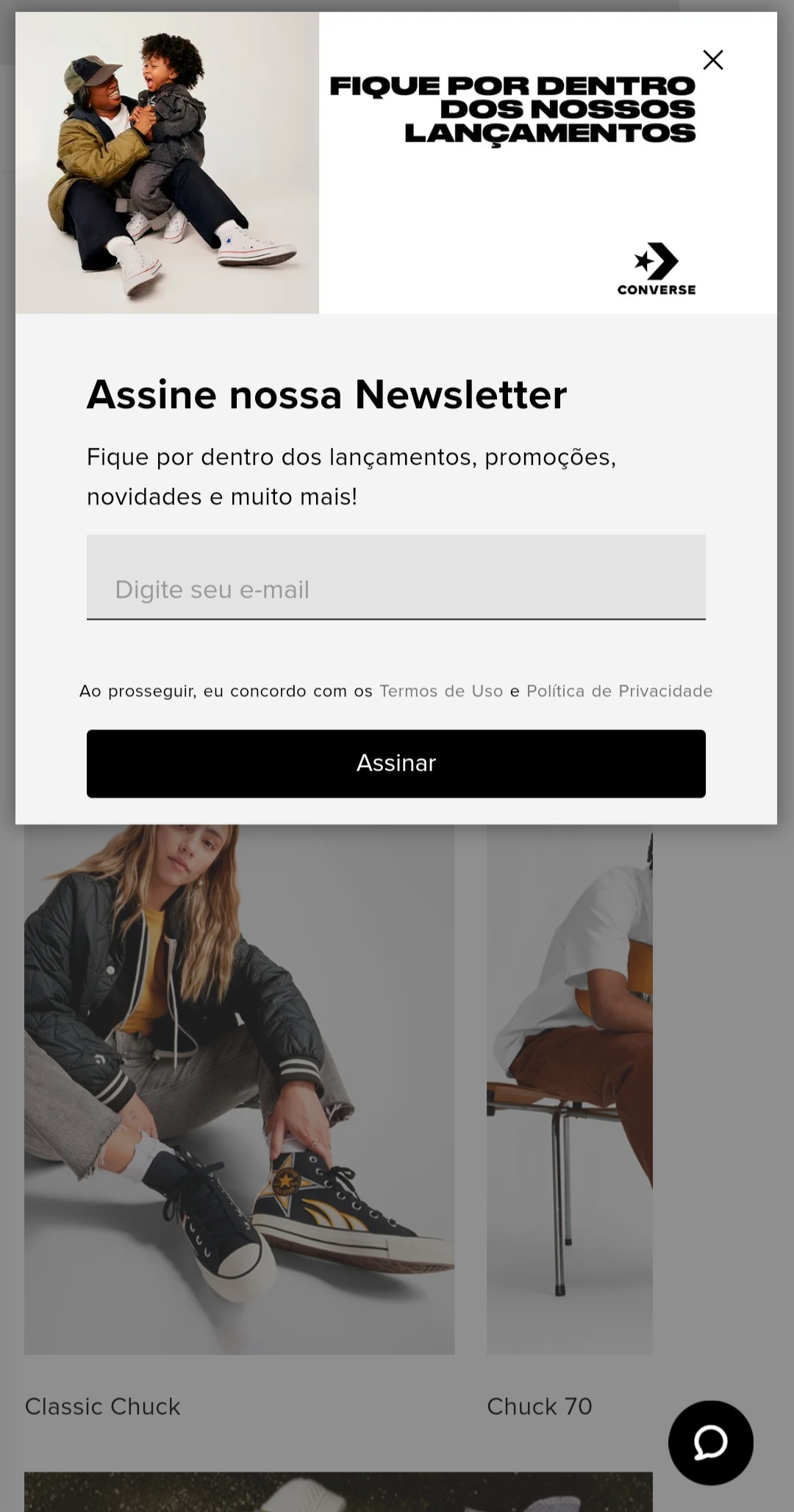Open the chat support bubble
Screen dimensions: 794x1512
pyautogui.click(x=710, y=1442)
